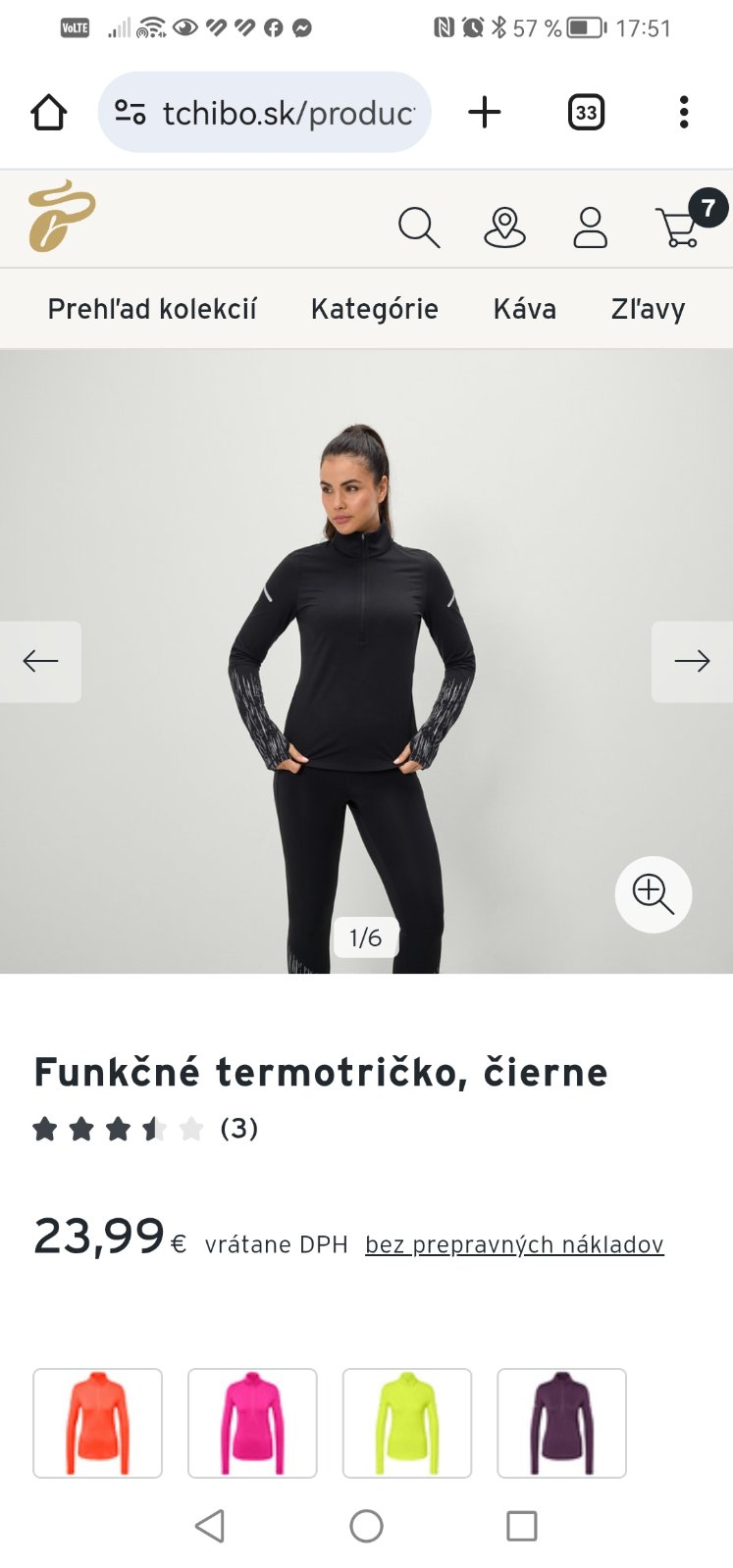Open the bez prepravných nákladov link

[514, 1244]
